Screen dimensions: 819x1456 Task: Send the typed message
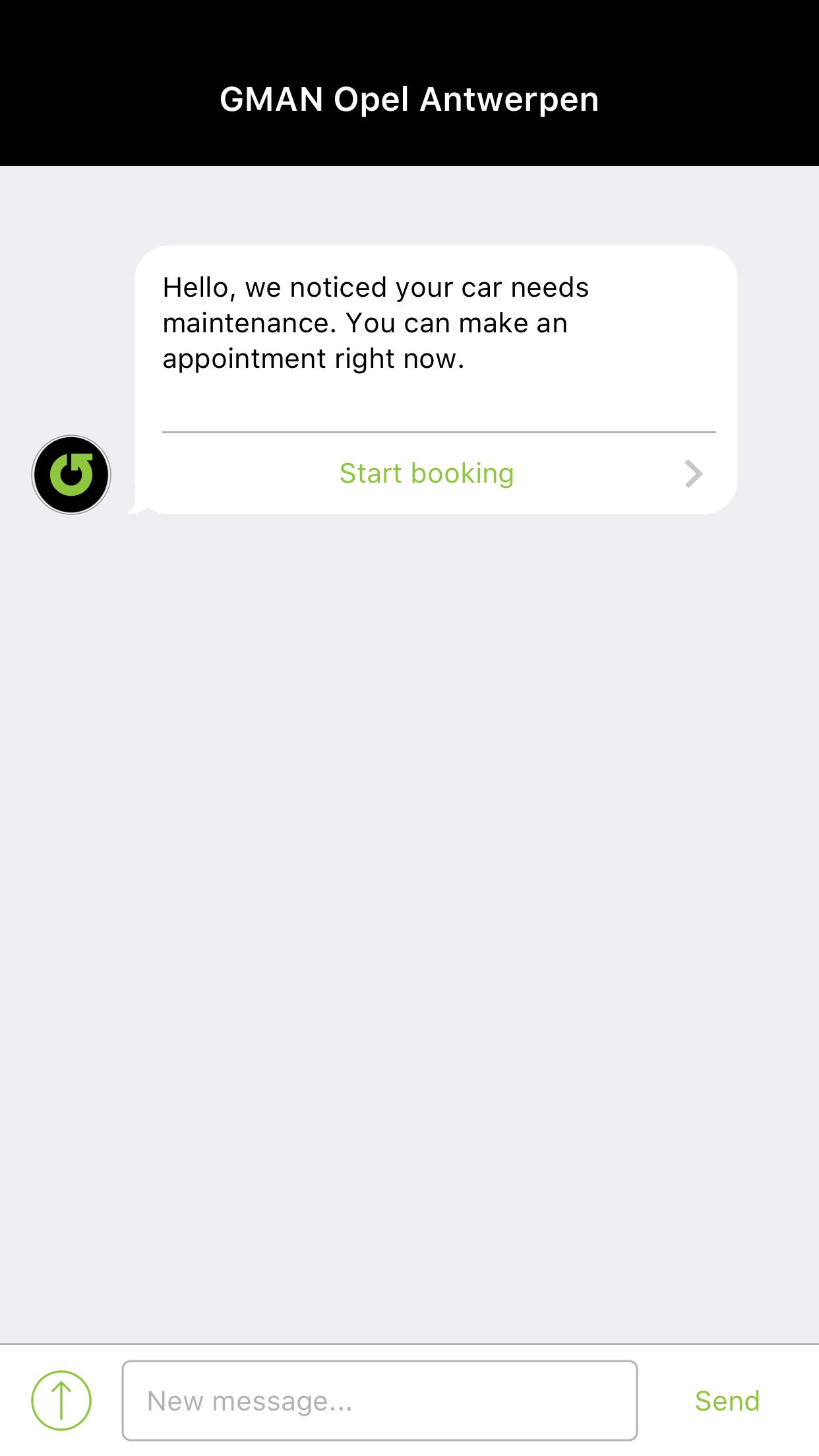[x=727, y=1401]
